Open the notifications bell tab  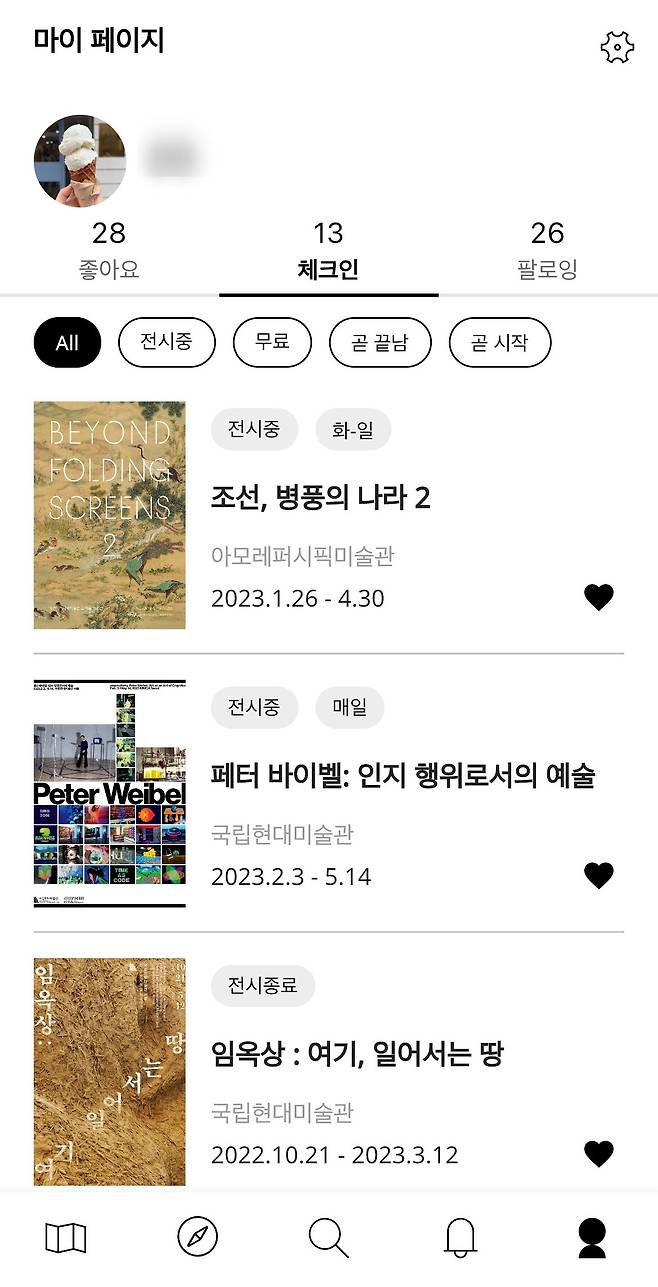coord(460,1238)
